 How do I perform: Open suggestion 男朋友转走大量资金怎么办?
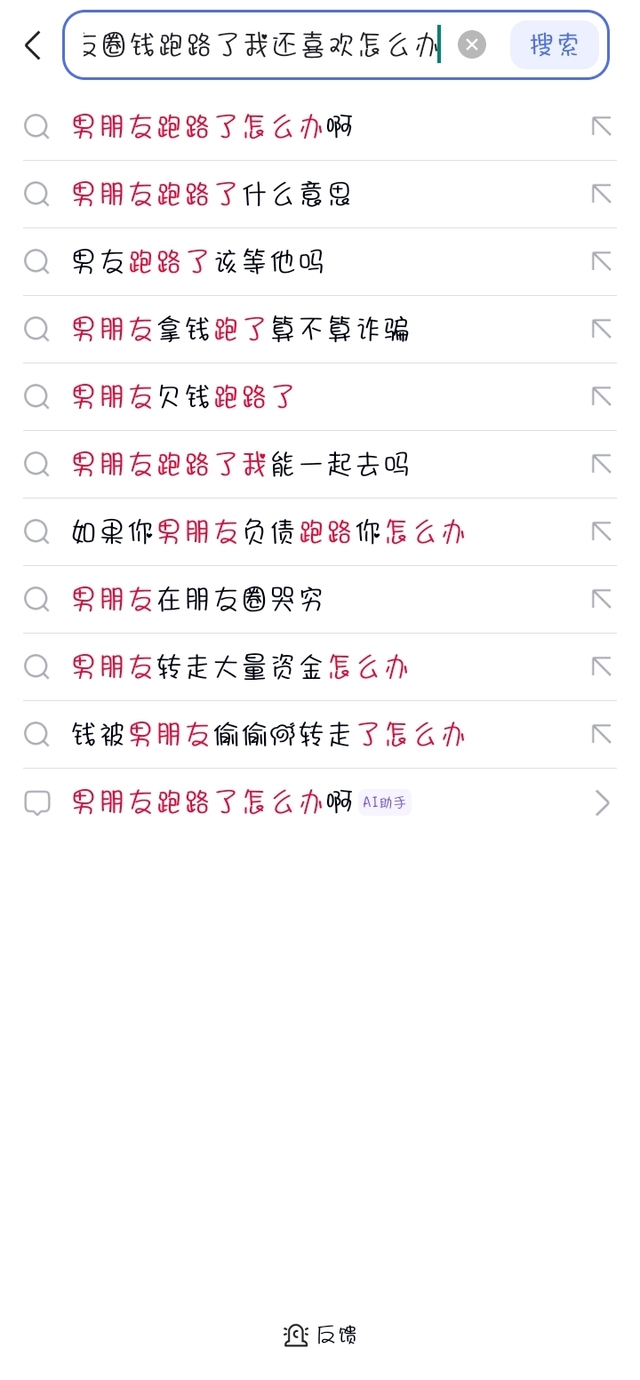(320, 667)
